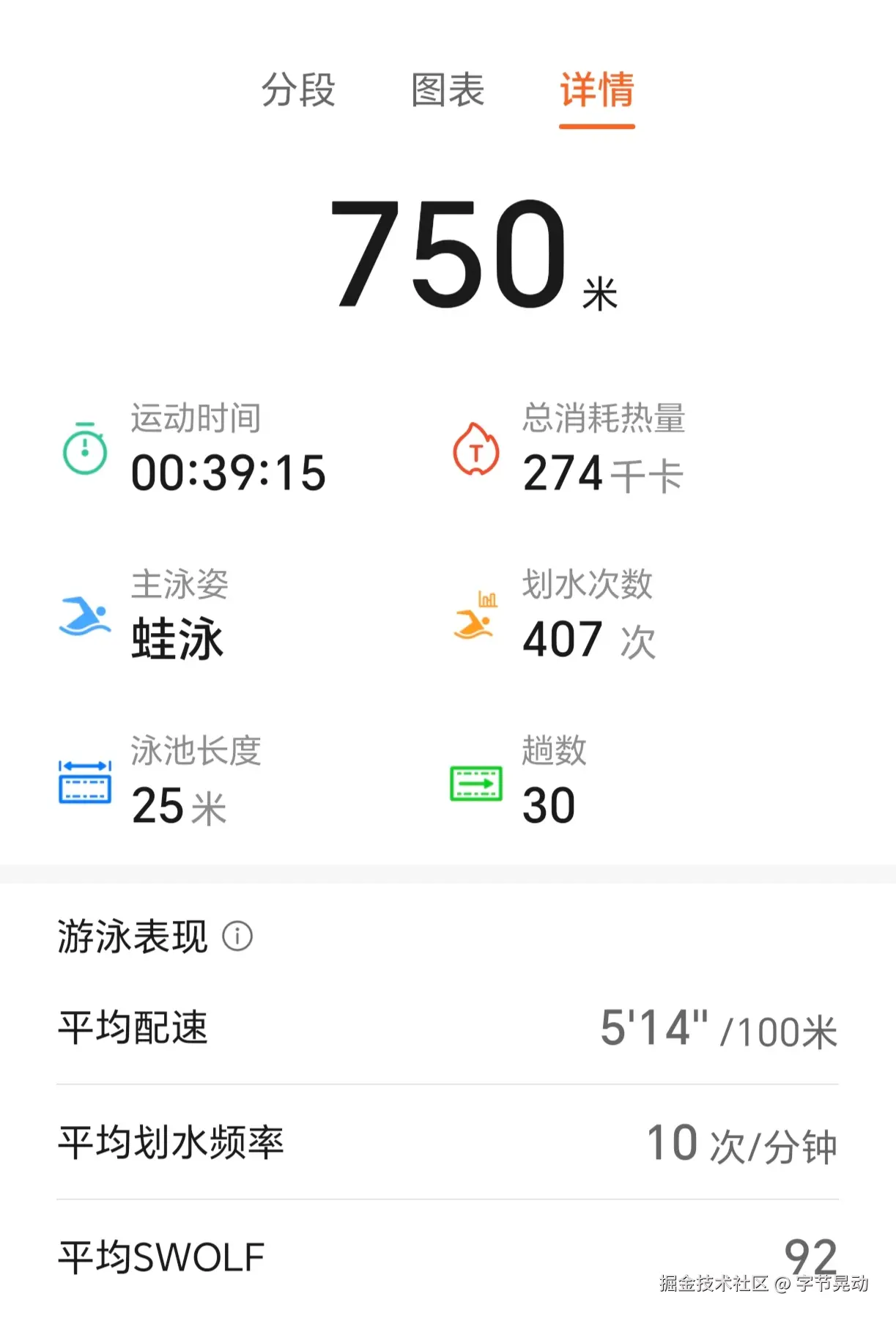Screen dimensions: 896x1321
Task: Tap the calorie flame icon for 总消耗热量
Action: pos(475,452)
